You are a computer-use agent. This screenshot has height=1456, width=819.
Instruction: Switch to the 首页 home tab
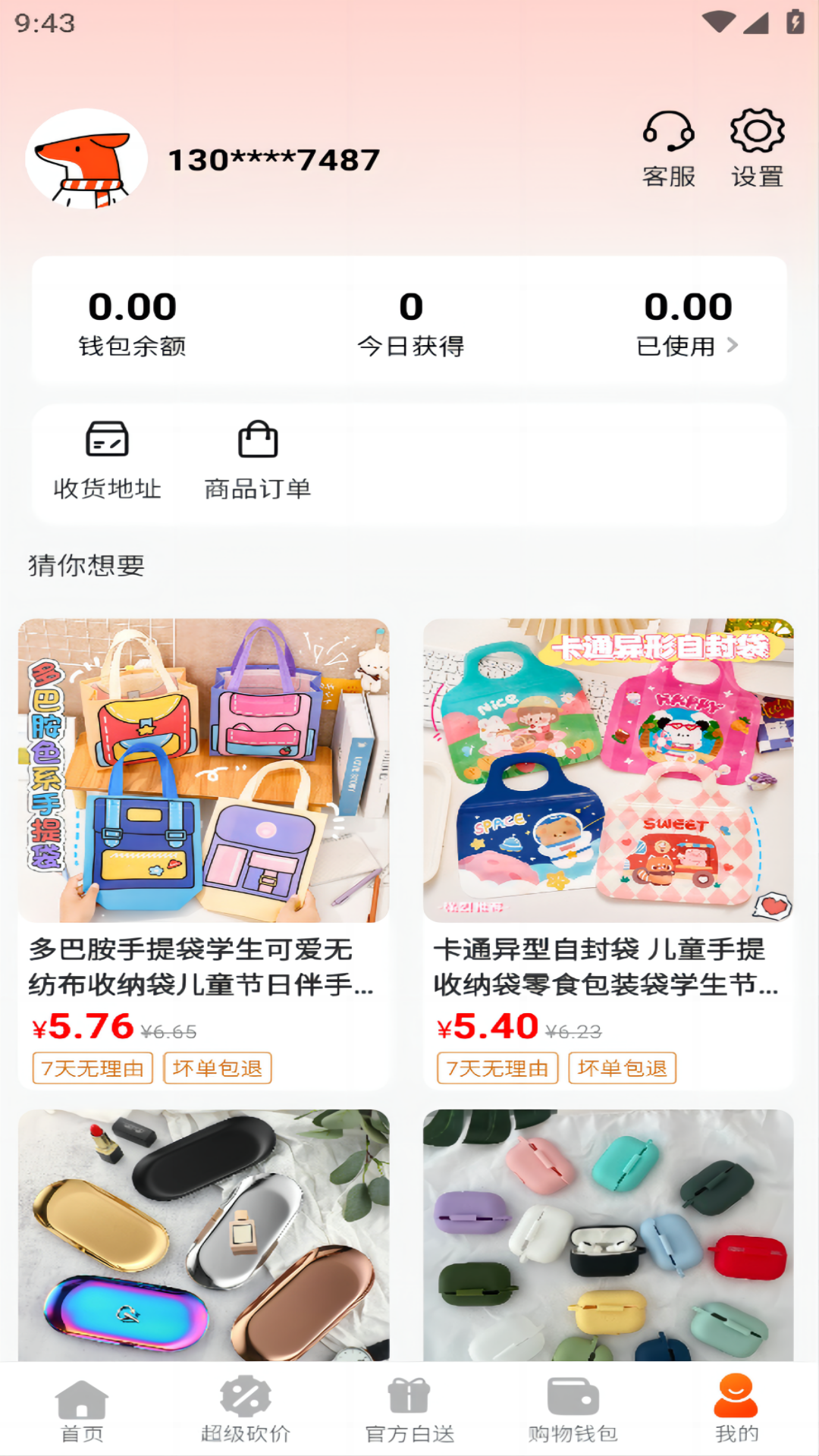click(82, 1409)
